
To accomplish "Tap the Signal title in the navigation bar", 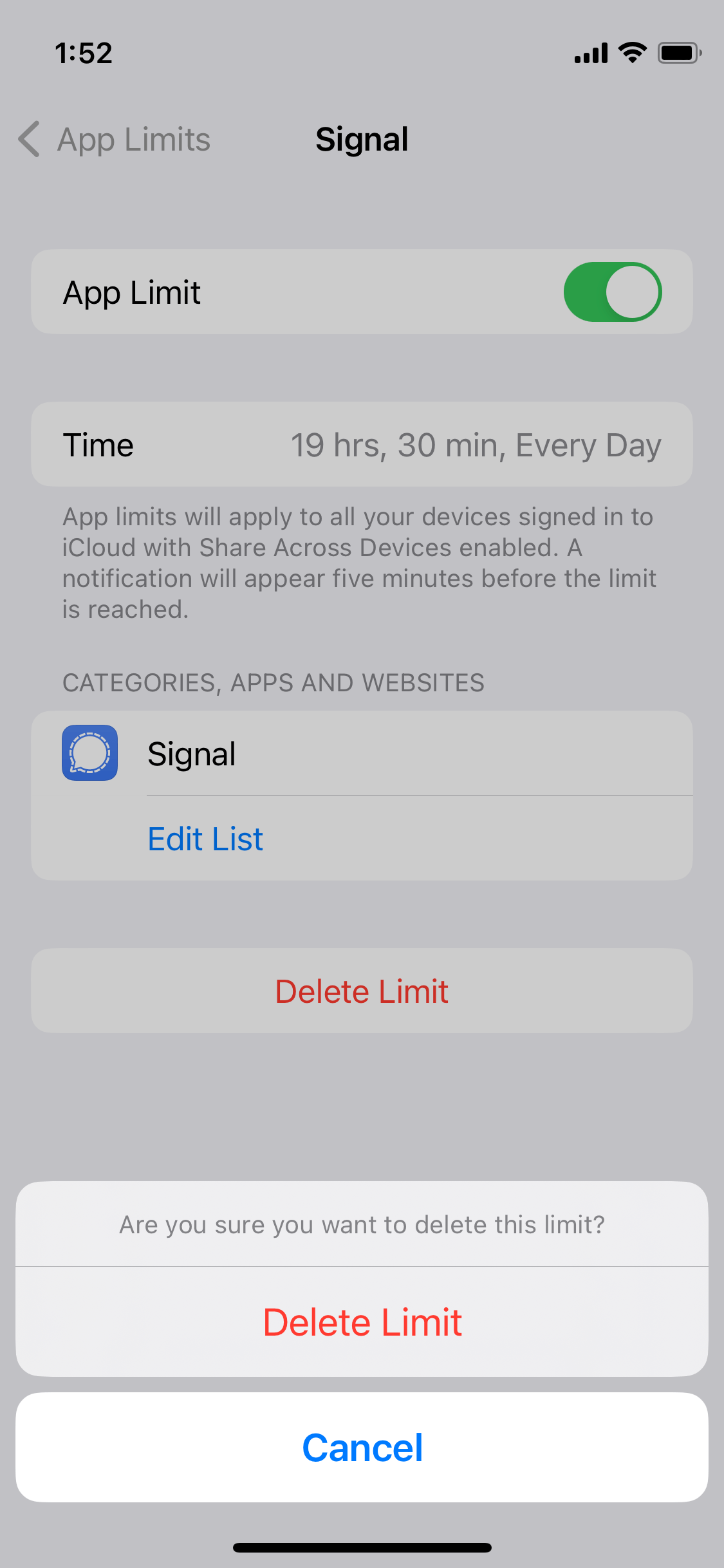I will tap(362, 139).
